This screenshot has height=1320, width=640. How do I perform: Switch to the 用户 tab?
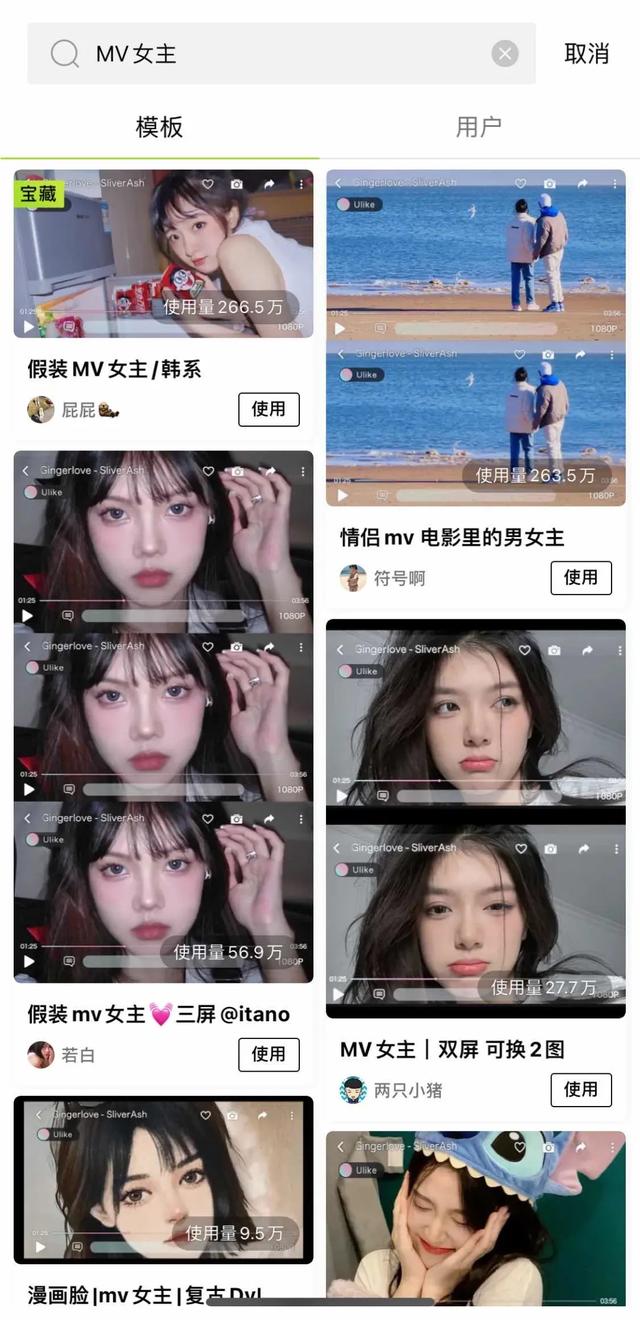point(479,127)
